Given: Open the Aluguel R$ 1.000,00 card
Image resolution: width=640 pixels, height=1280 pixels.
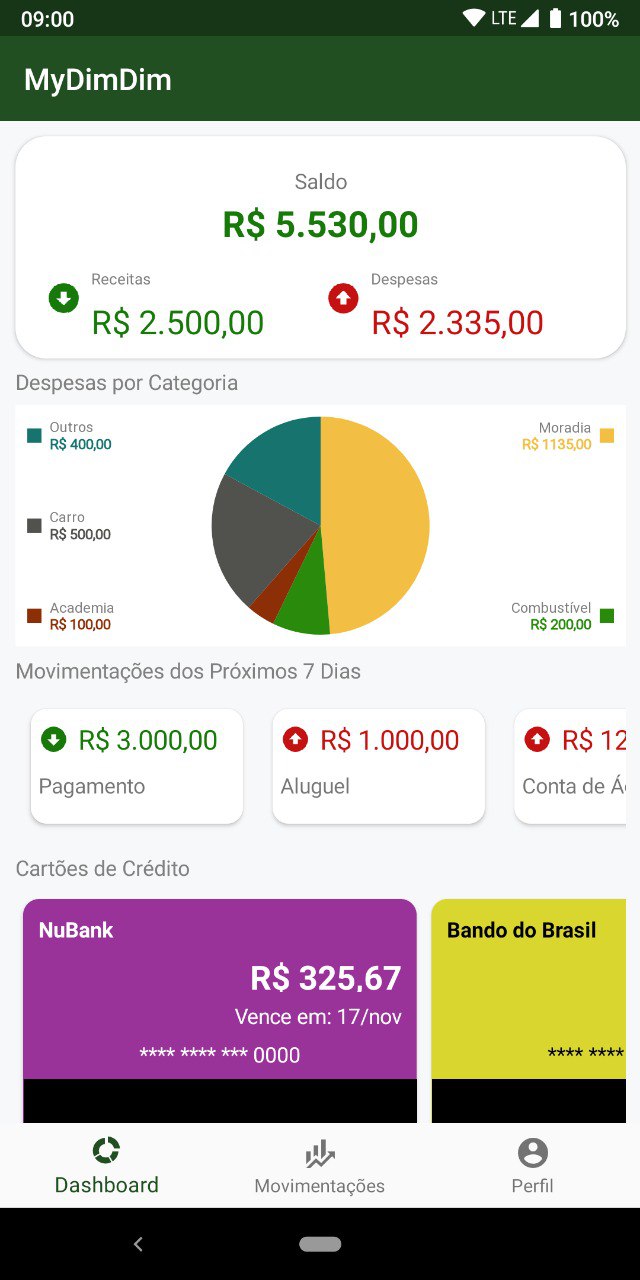Looking at the screenshot, I should coord(378,766).
